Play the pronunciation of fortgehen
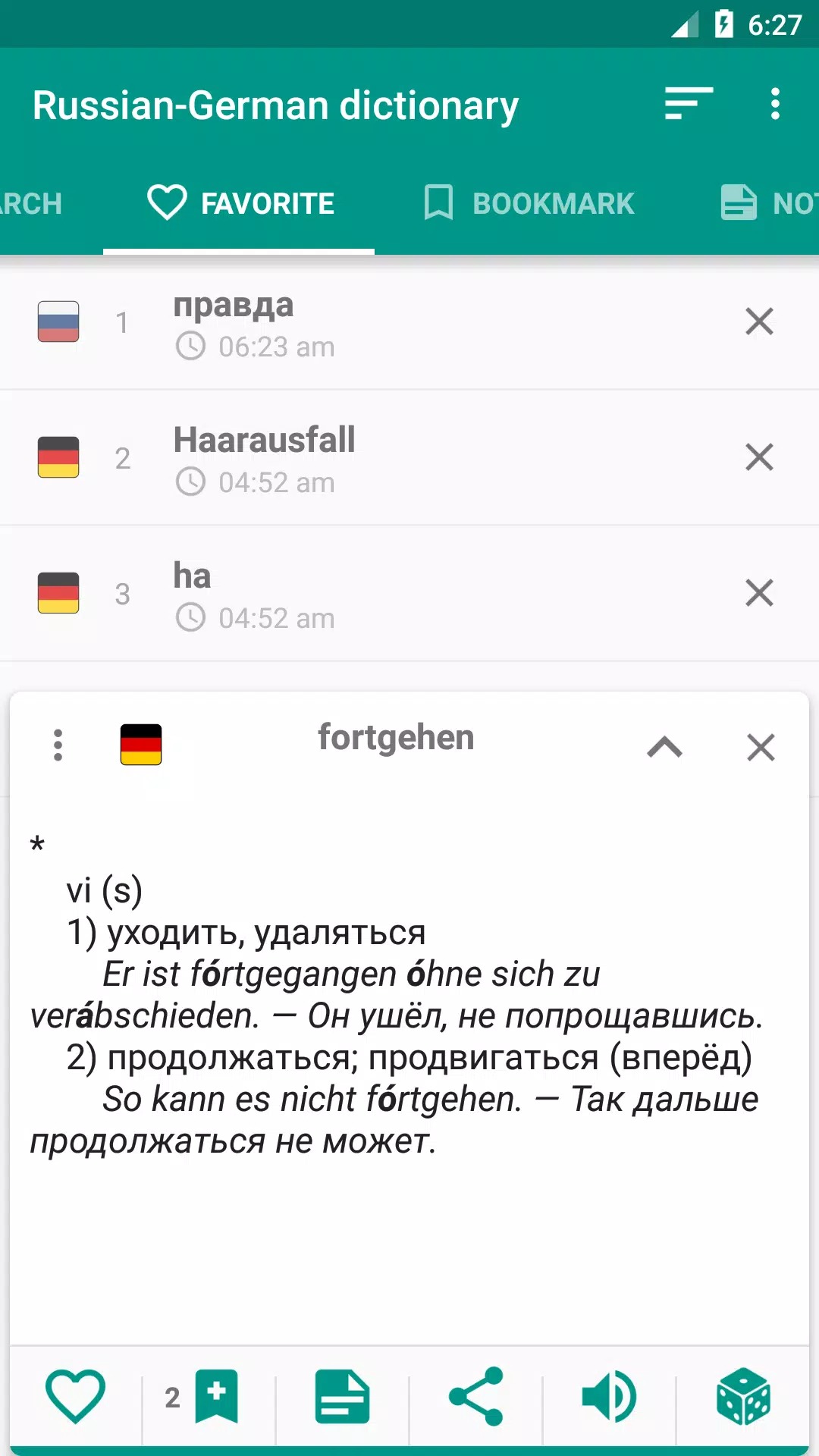The image size is (819, 1456). [x=609, y=1396]
